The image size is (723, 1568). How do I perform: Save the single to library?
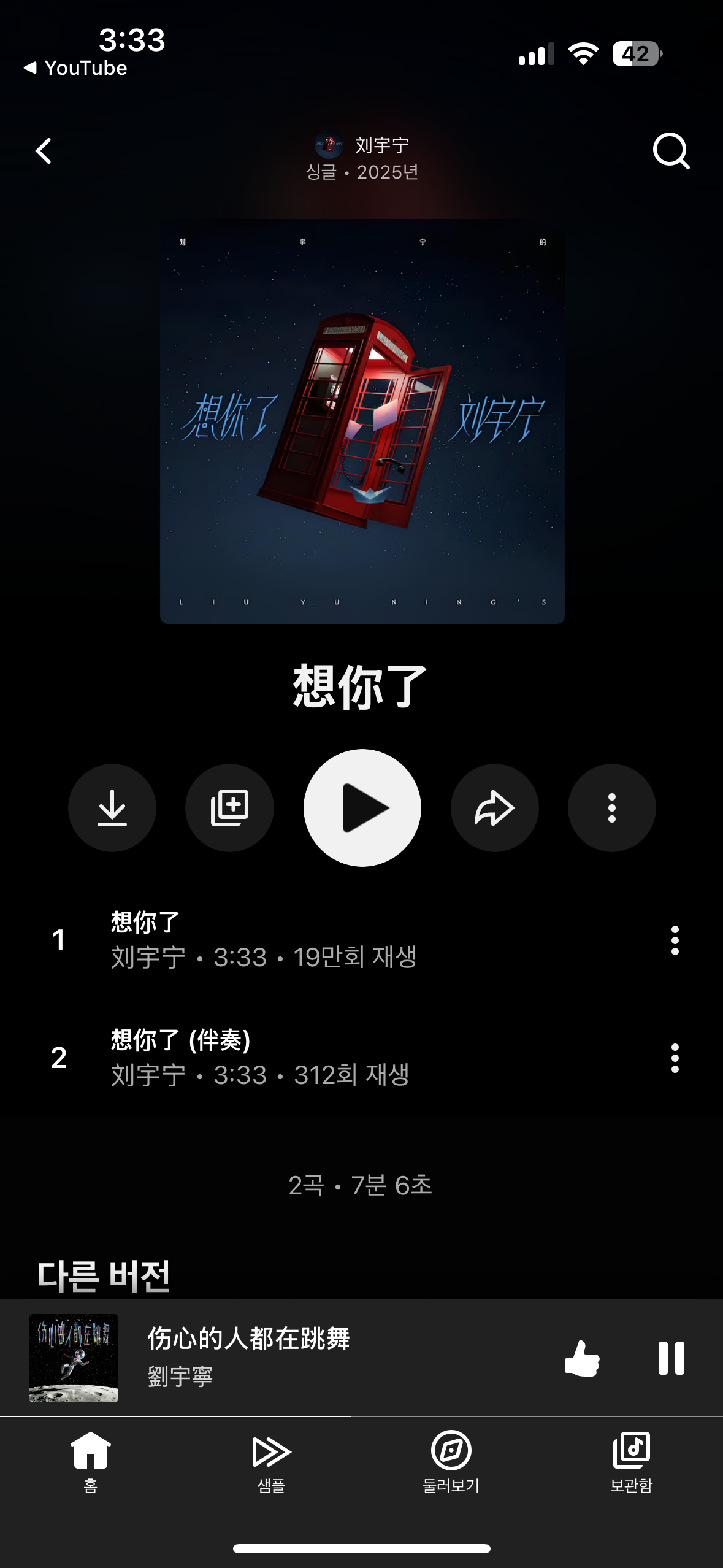[x=229, y=808]
